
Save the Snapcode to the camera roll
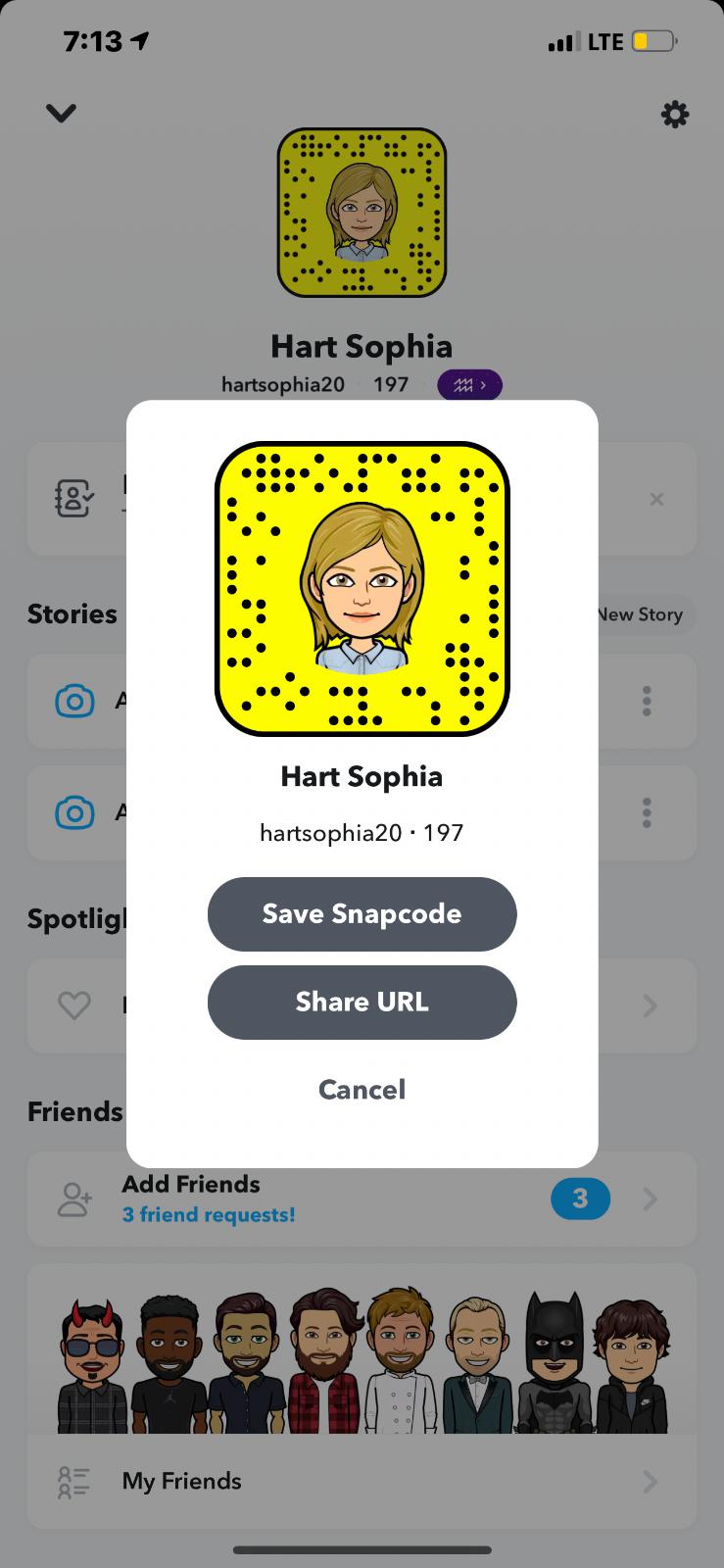362,913
